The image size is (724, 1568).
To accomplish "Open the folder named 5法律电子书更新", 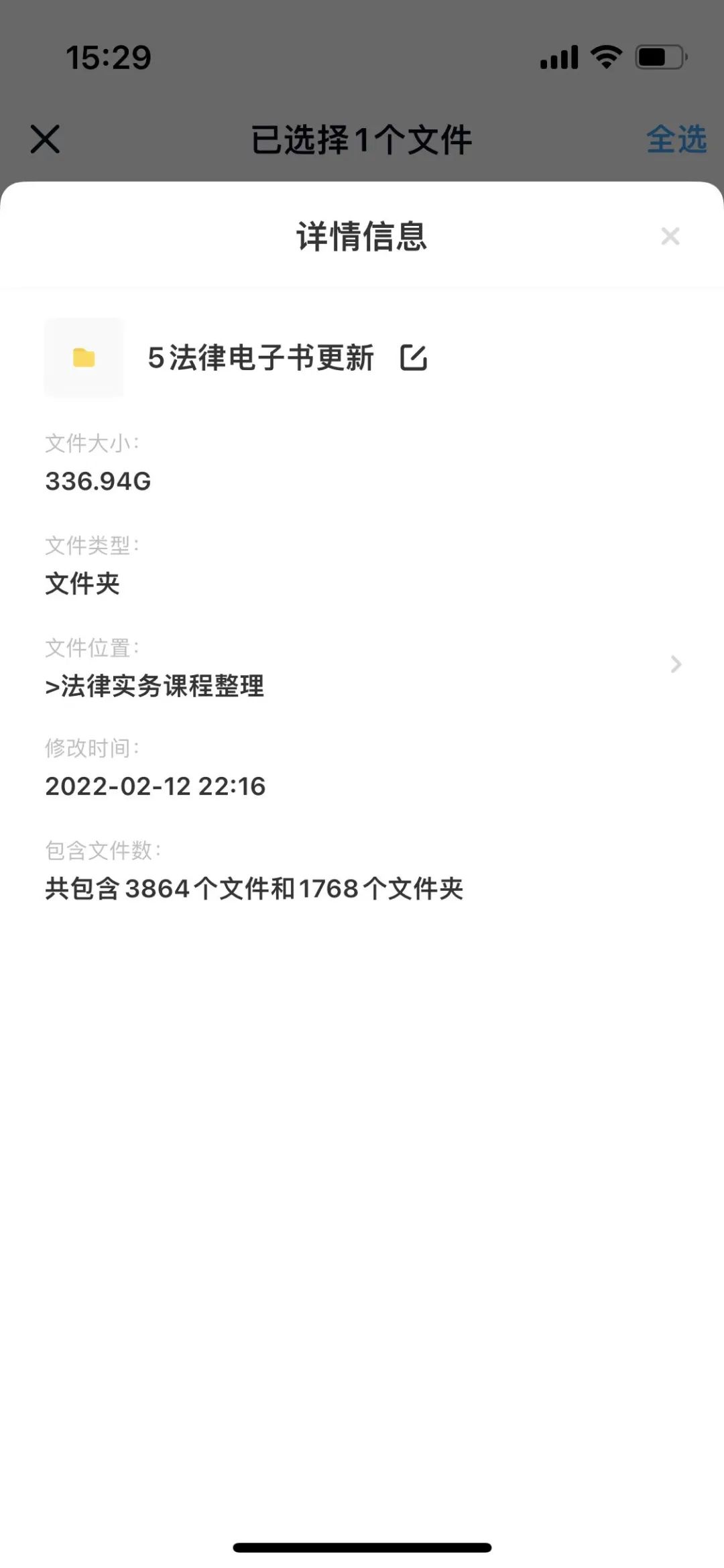I will click(x=262, y=358).
